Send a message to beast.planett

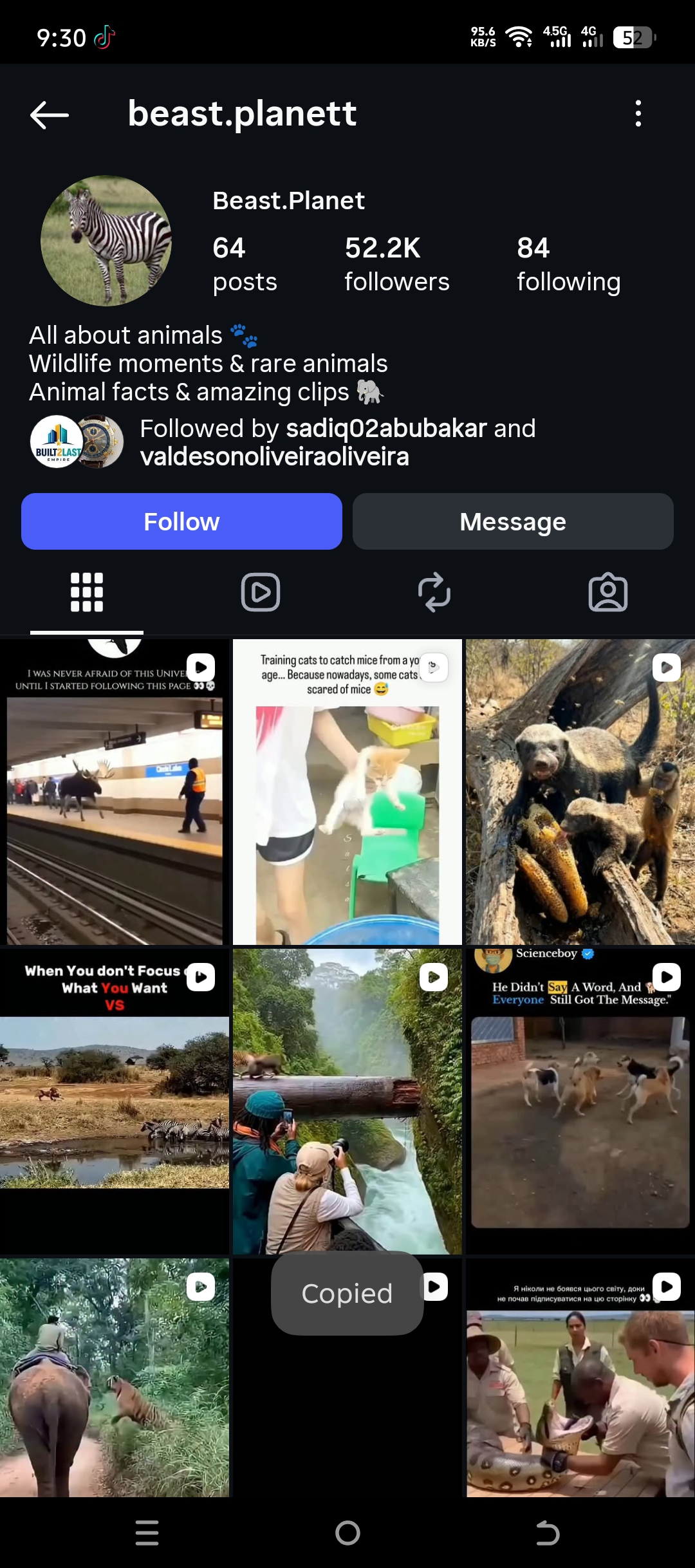point(513,521)
